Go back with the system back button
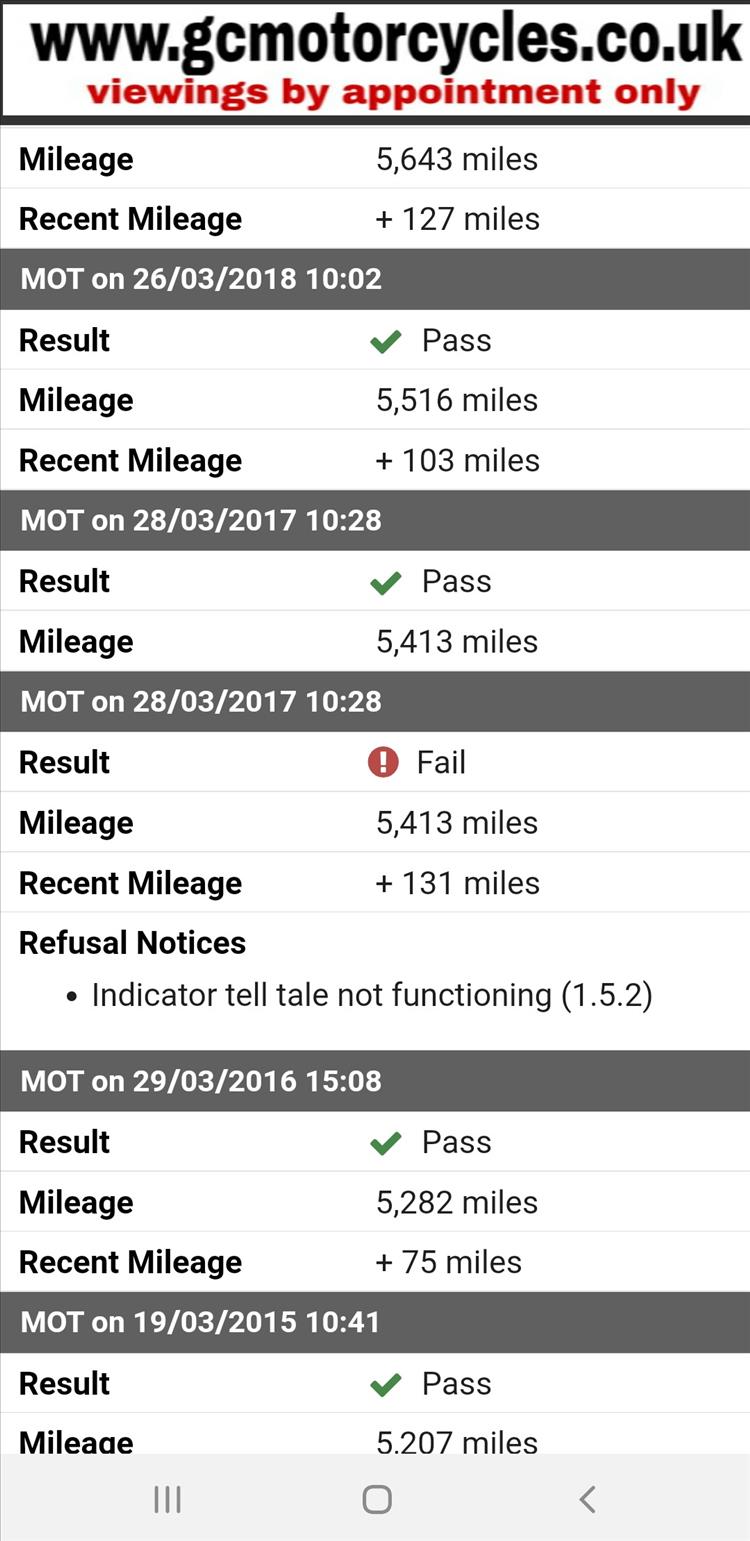This screenshot has width=750, height=1541. click(587, 1499)
